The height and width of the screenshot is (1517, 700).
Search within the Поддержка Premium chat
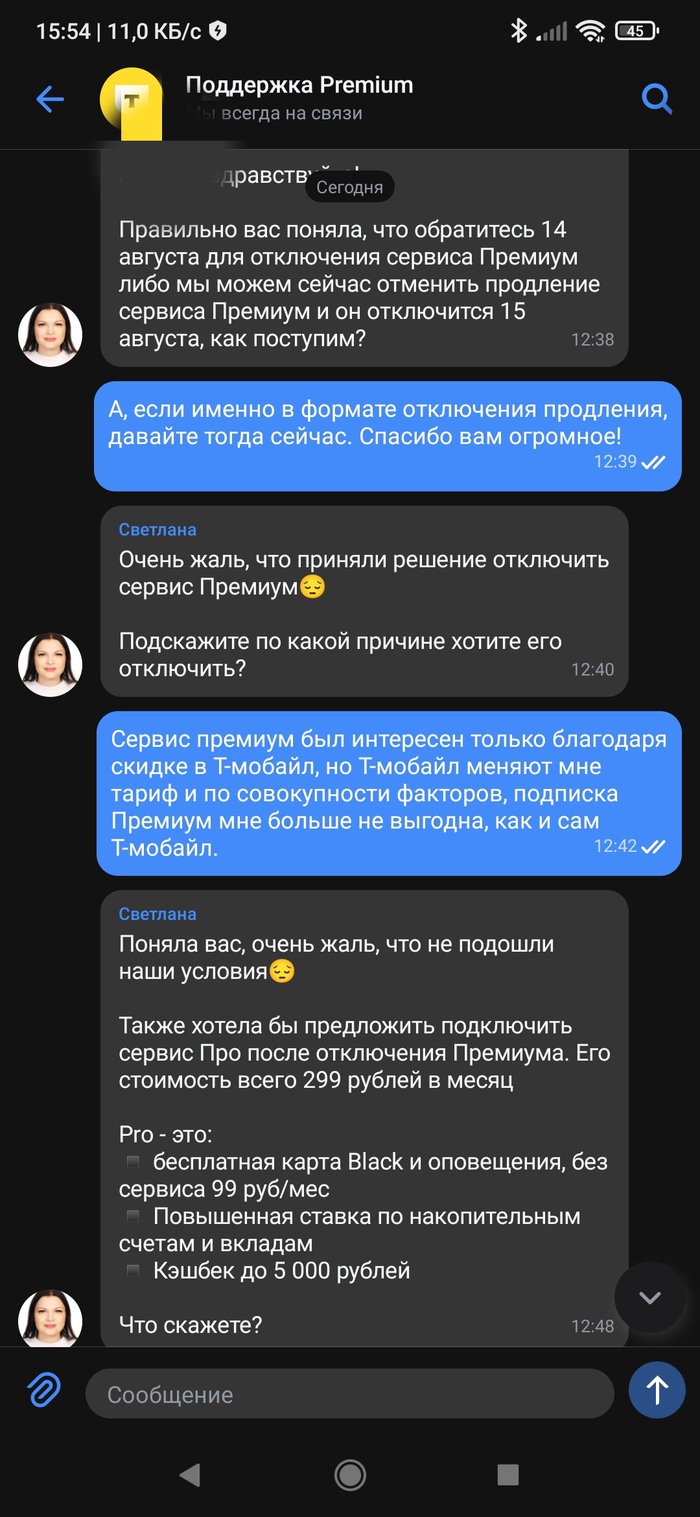(x=656, y=99)
